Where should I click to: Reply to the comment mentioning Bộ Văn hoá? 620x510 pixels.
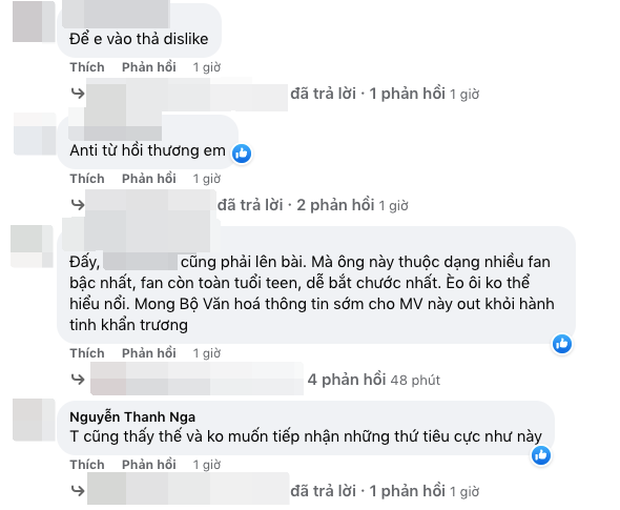[149, 353]
